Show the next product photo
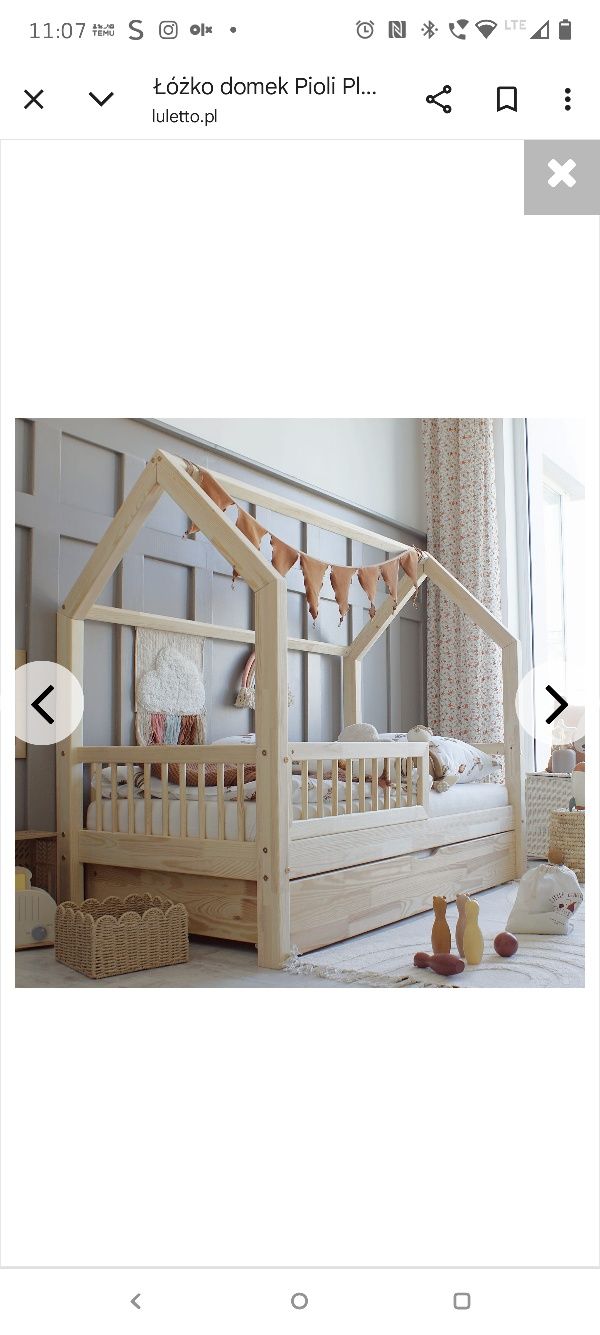 (x=556, y=704)
